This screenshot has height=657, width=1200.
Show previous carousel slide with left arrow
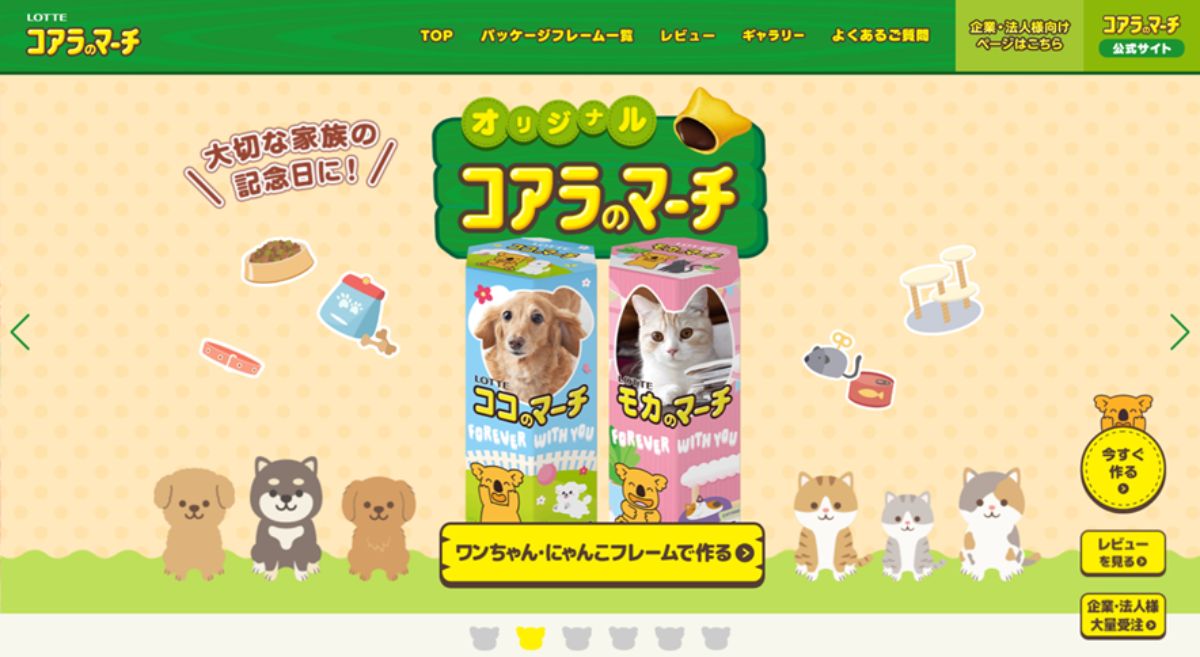click(21, 332)
